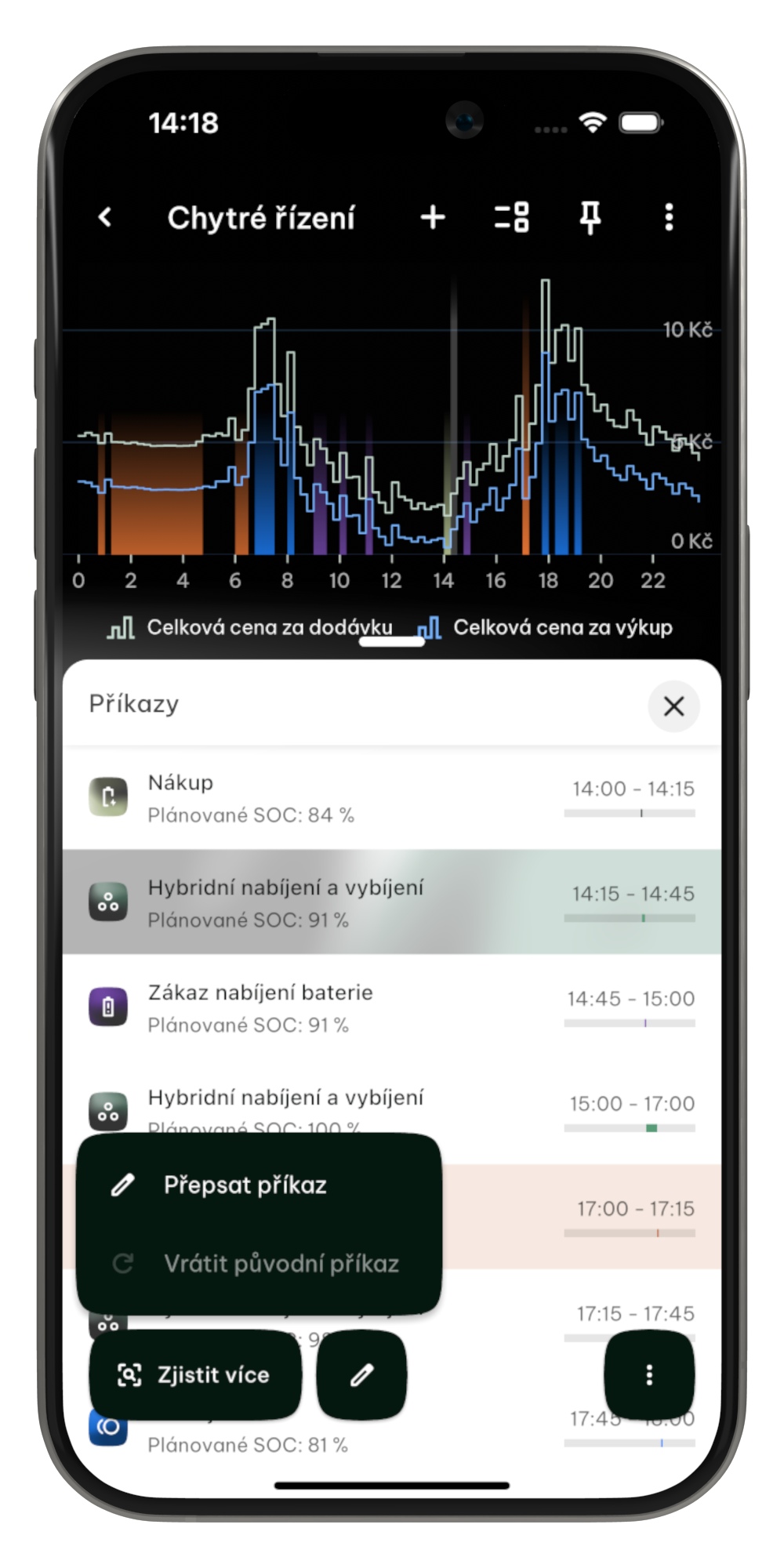This screenshot has height=1568, width=784.
Task: Toggle Celková cena za výkup series
Action: [546, 628]
